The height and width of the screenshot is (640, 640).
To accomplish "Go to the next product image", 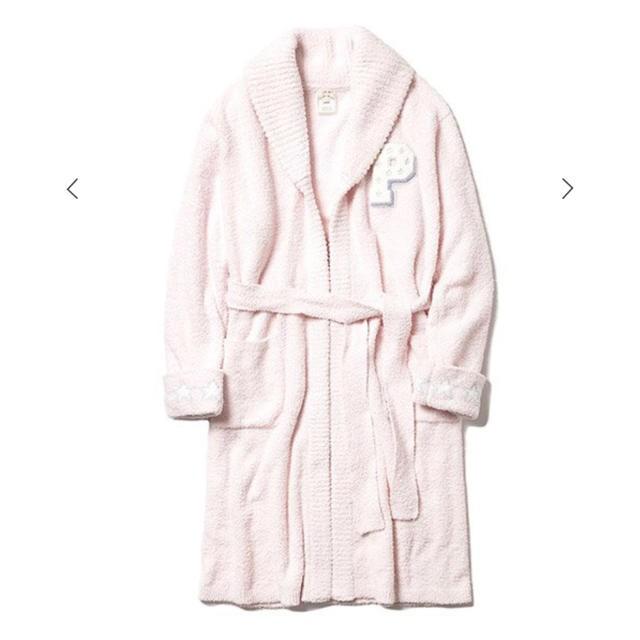I will (567, 189).
